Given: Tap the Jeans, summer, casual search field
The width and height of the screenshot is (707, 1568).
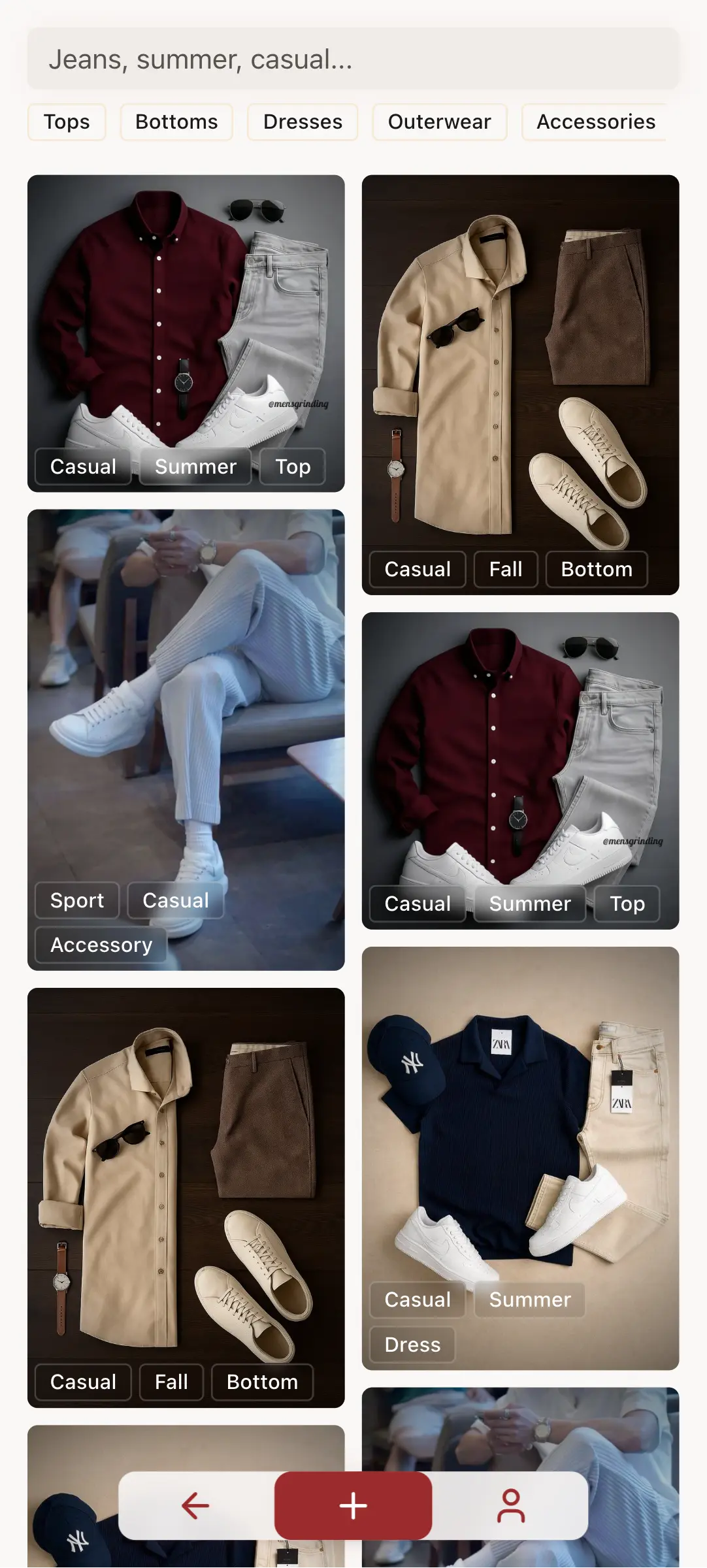Looking at the screenshot, I should pyautogui.click(x=353, y=59).
